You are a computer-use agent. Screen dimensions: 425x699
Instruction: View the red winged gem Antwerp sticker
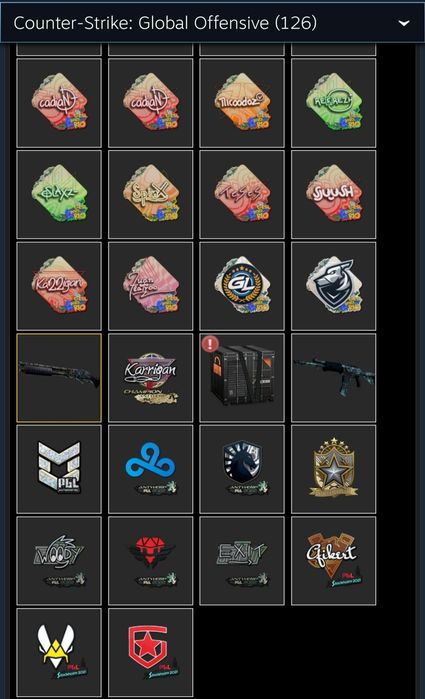pos(151,561)
